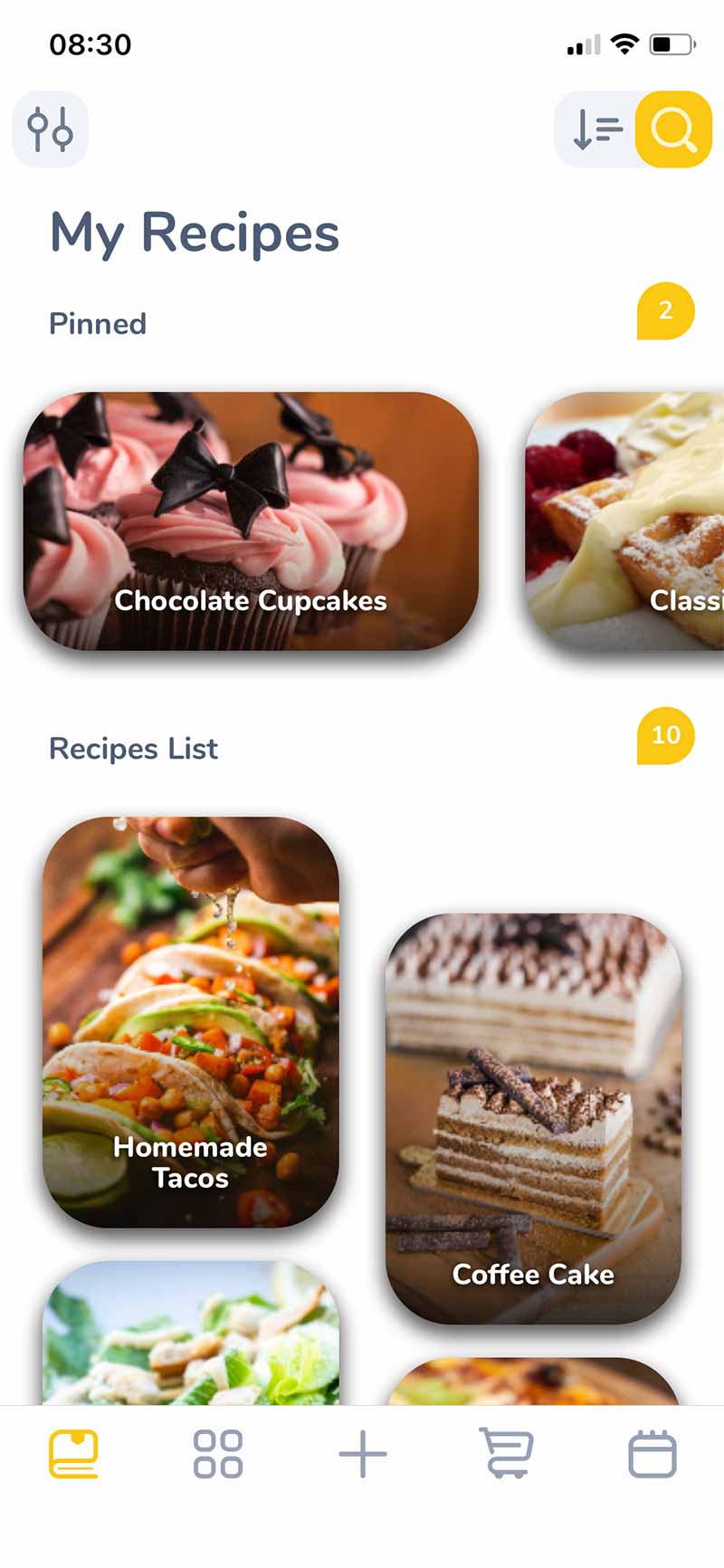Open the Coffee Cake recipe card

tap(533, 1118)
